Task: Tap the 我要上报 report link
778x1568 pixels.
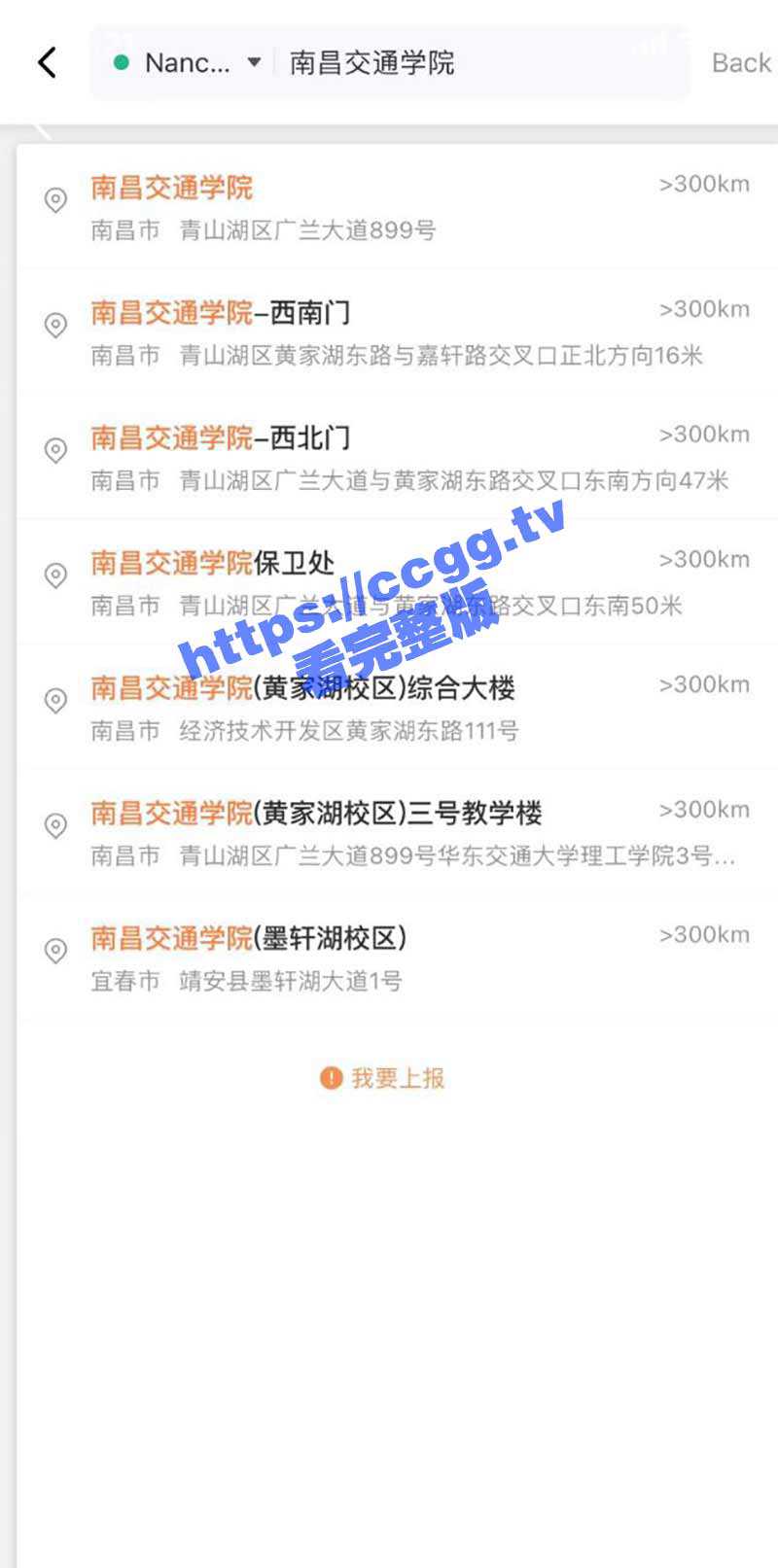Action: (x=383, y=1078)
